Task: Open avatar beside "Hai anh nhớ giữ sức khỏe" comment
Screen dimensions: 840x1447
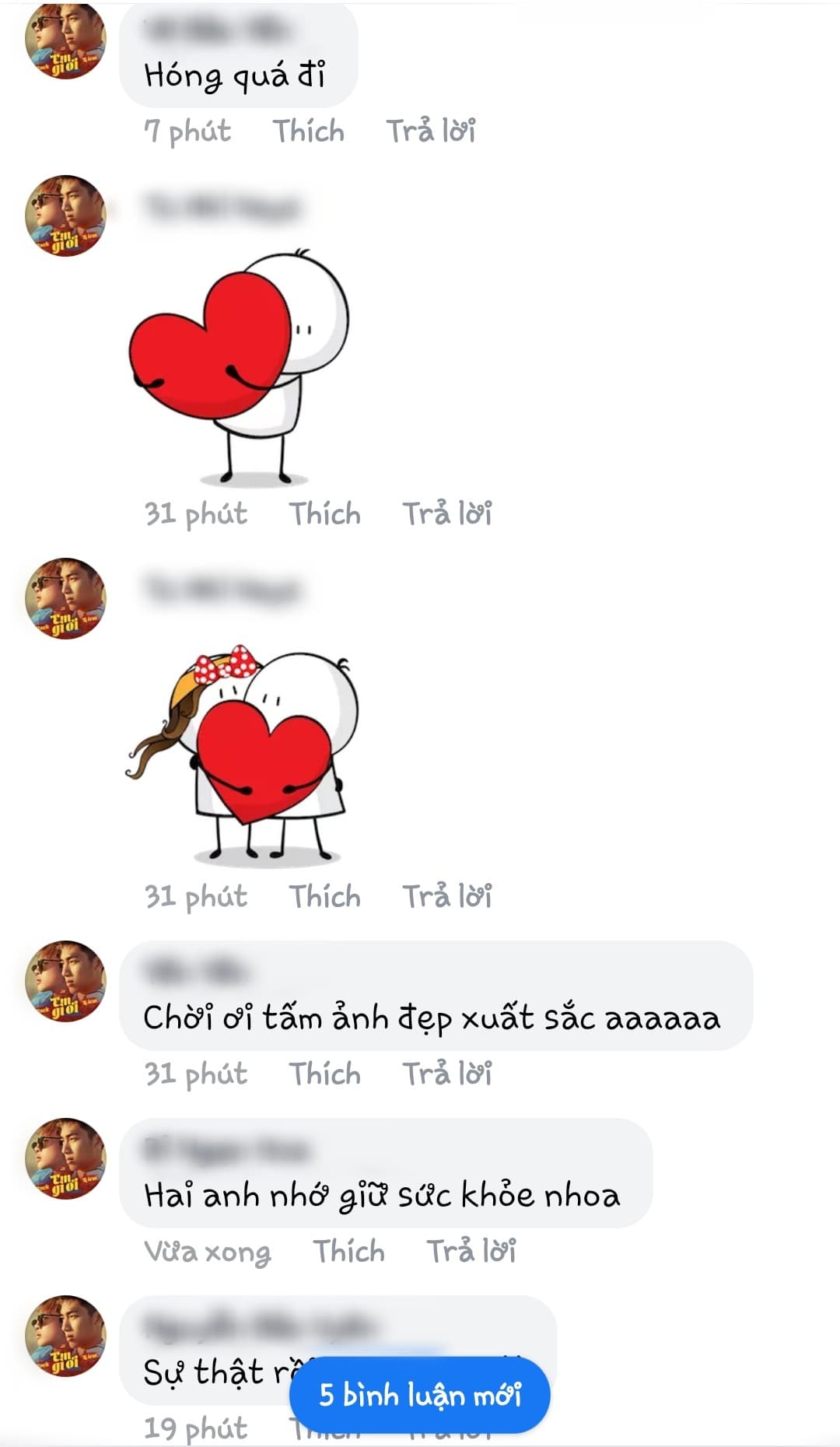Action: (65, 1158)
